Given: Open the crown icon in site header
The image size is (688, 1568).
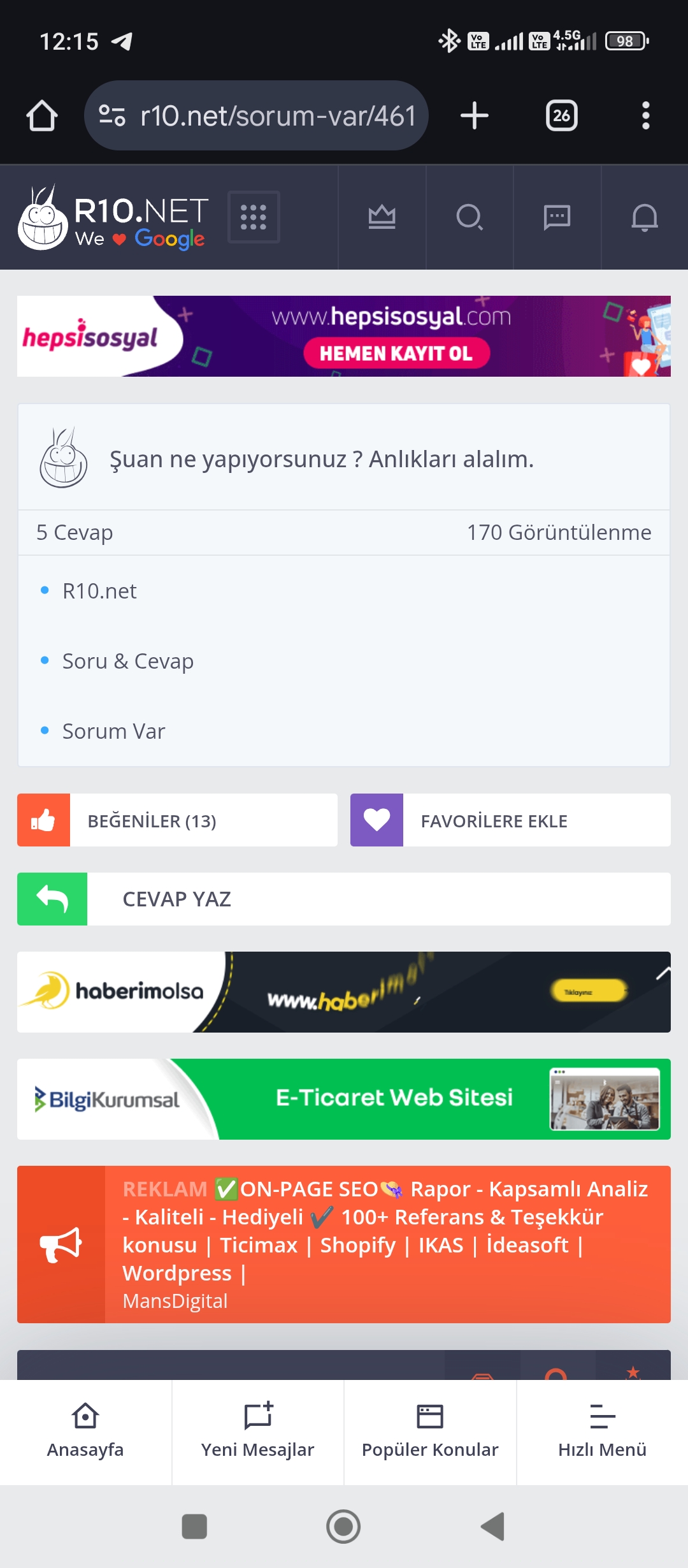Looking at the screenshot, I should [x=382, y=217].
